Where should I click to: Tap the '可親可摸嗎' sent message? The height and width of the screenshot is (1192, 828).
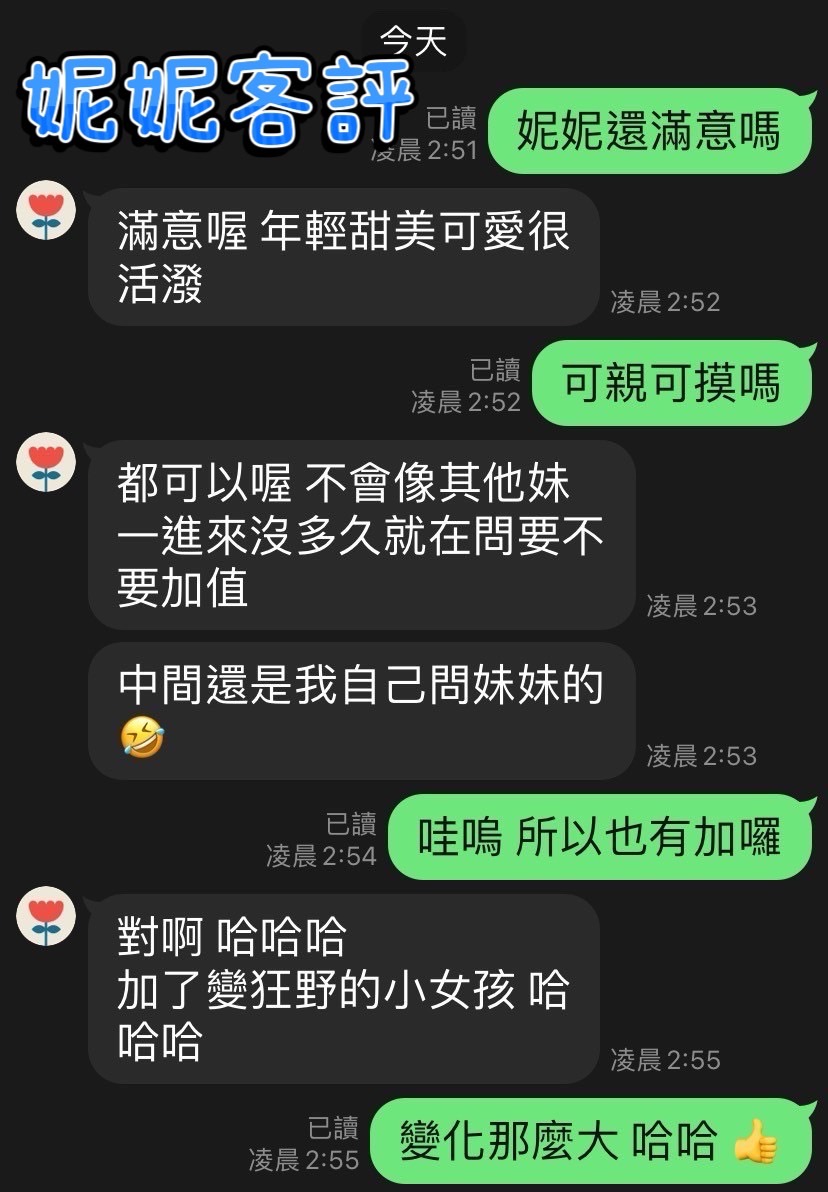673,383
